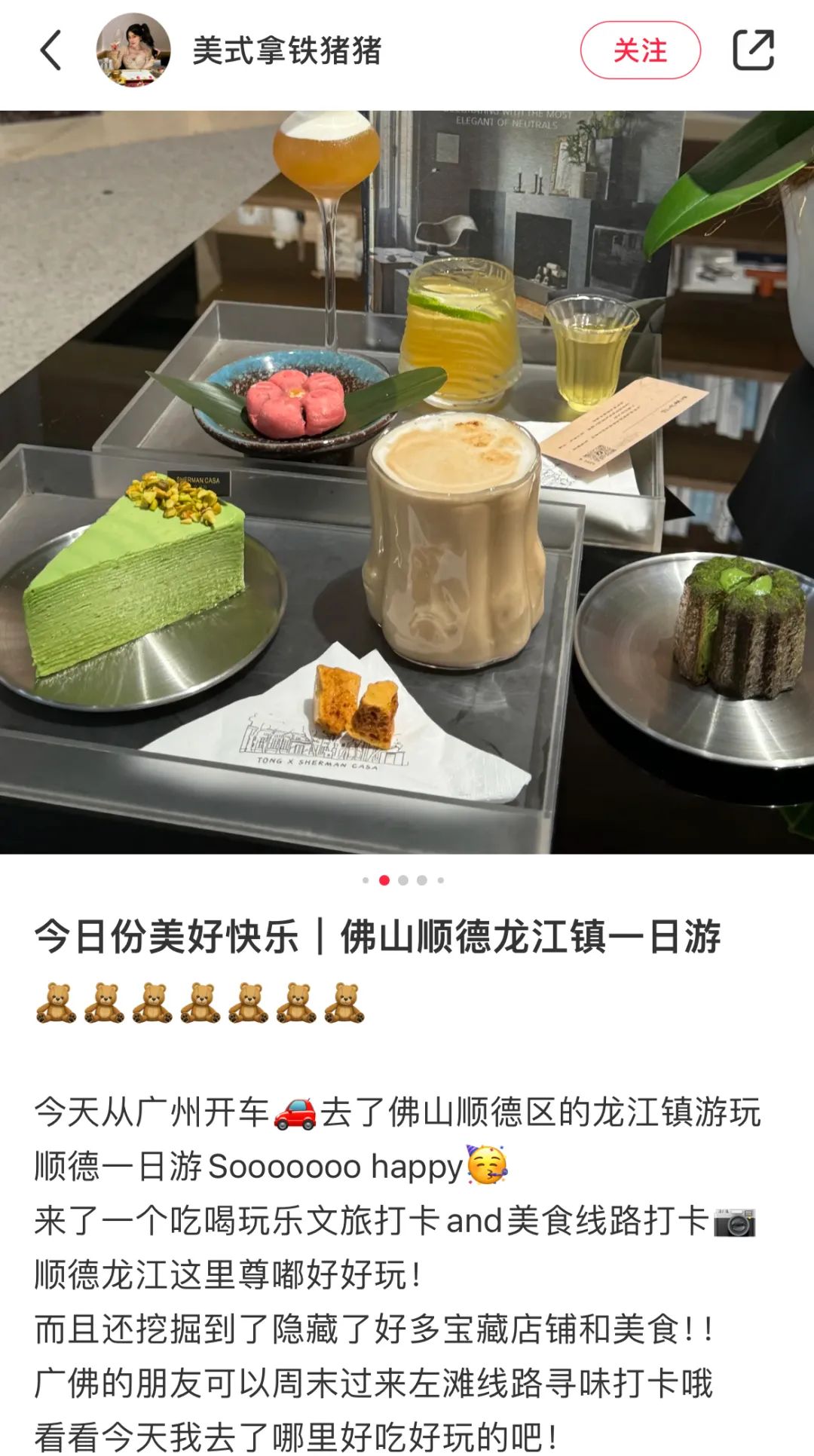Go back using the top-left arrow
814x1456 pixels.
(x=50, y=50)
